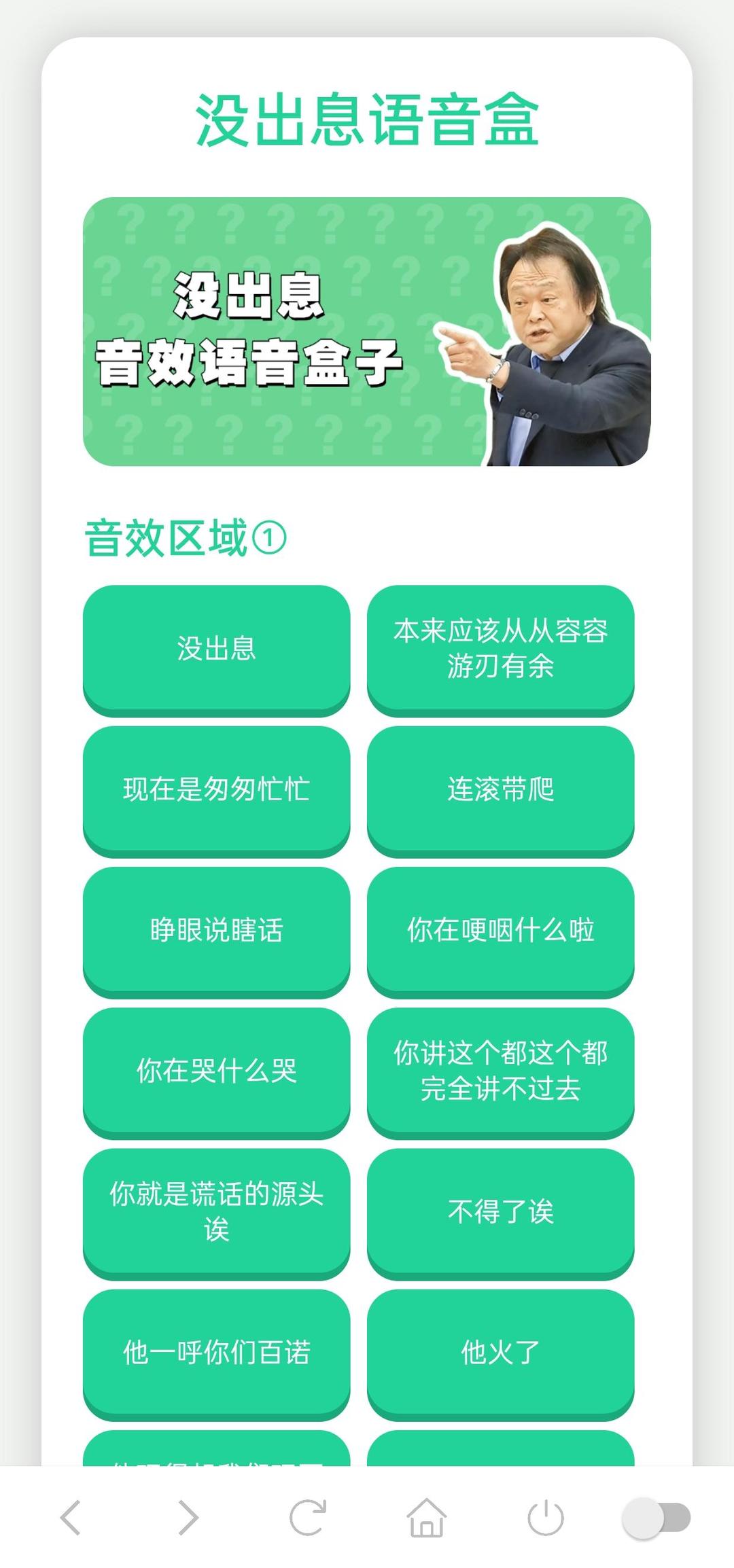734x1568 pixels.
Task: Return to the home page
Action: (426, 1518)
